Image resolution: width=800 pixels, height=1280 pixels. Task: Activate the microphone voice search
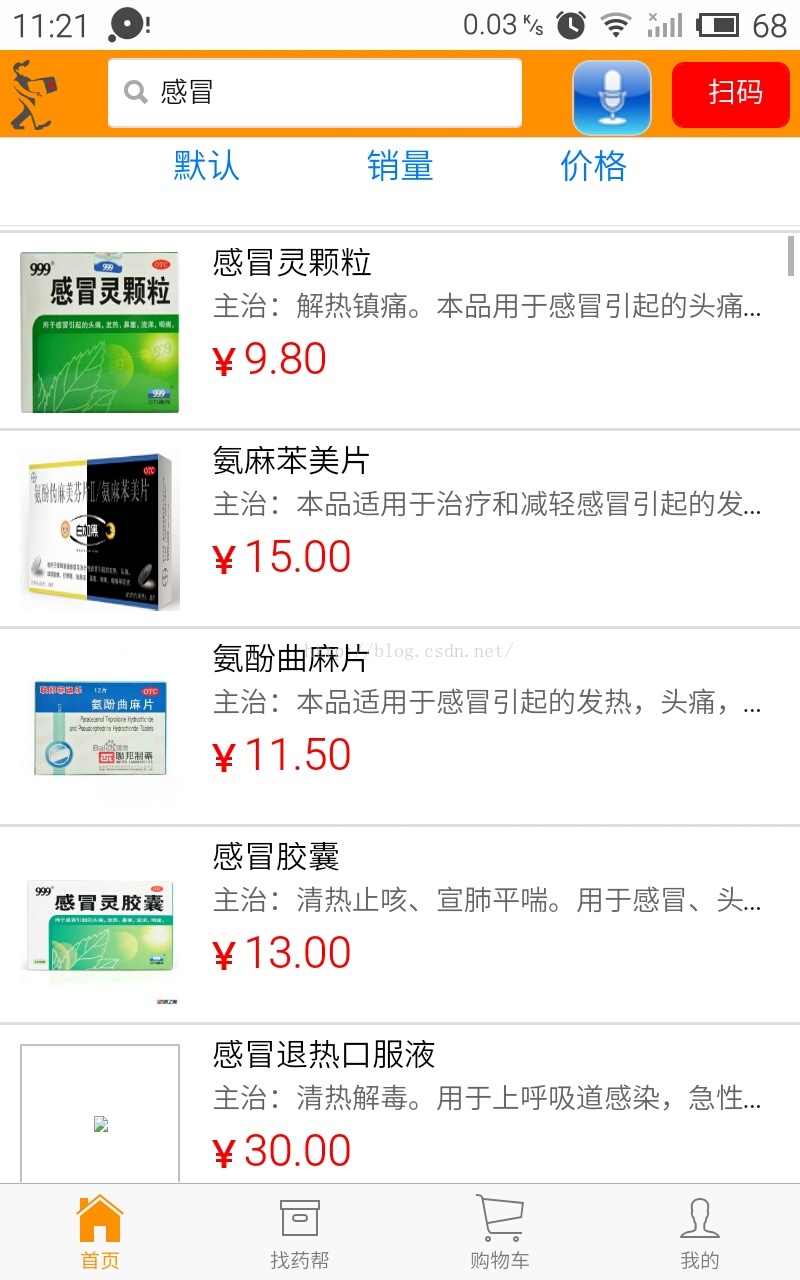tap(611, 97)
